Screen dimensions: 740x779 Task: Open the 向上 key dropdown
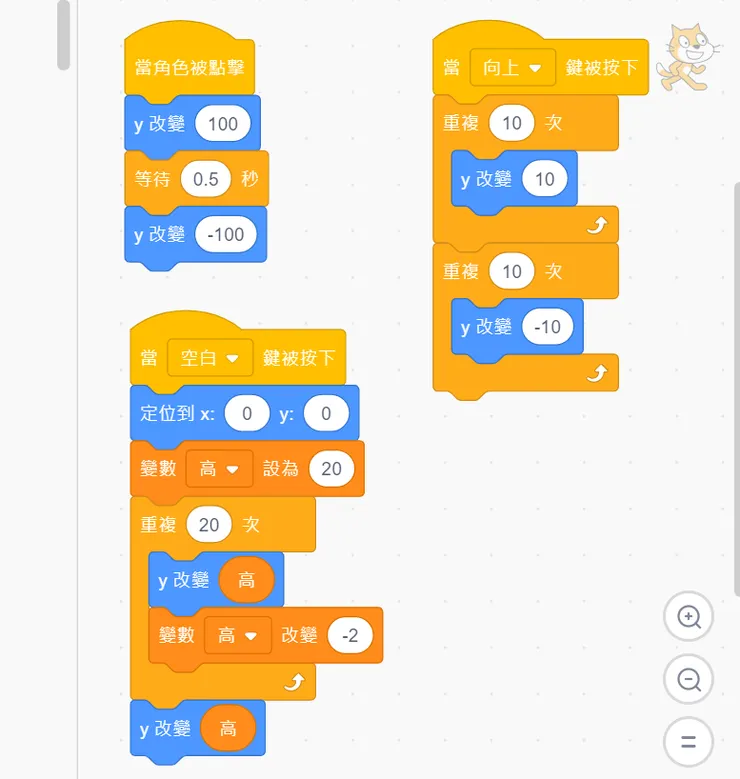coord(512,68)
